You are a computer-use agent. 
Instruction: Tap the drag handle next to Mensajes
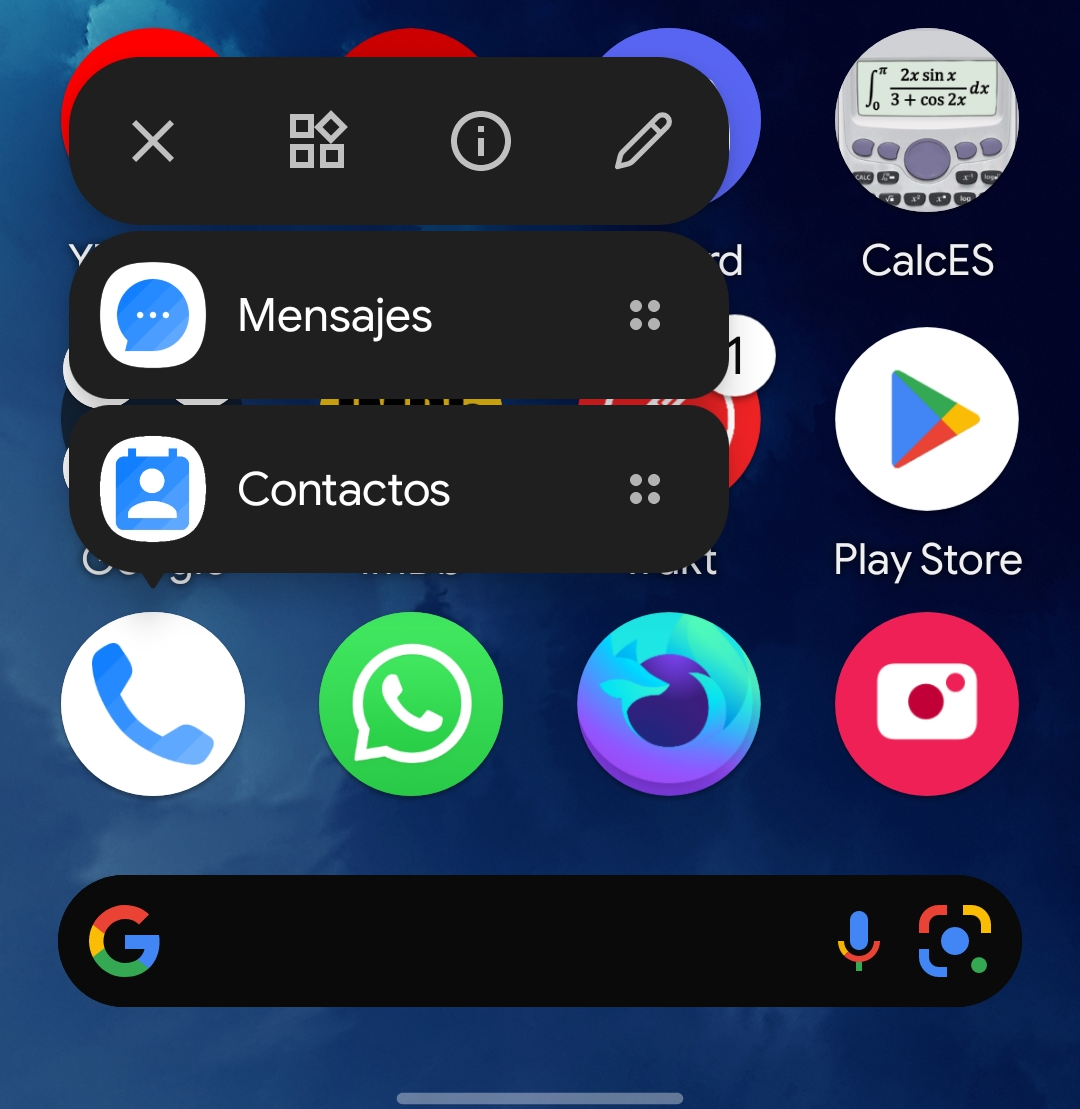point(646,315)
